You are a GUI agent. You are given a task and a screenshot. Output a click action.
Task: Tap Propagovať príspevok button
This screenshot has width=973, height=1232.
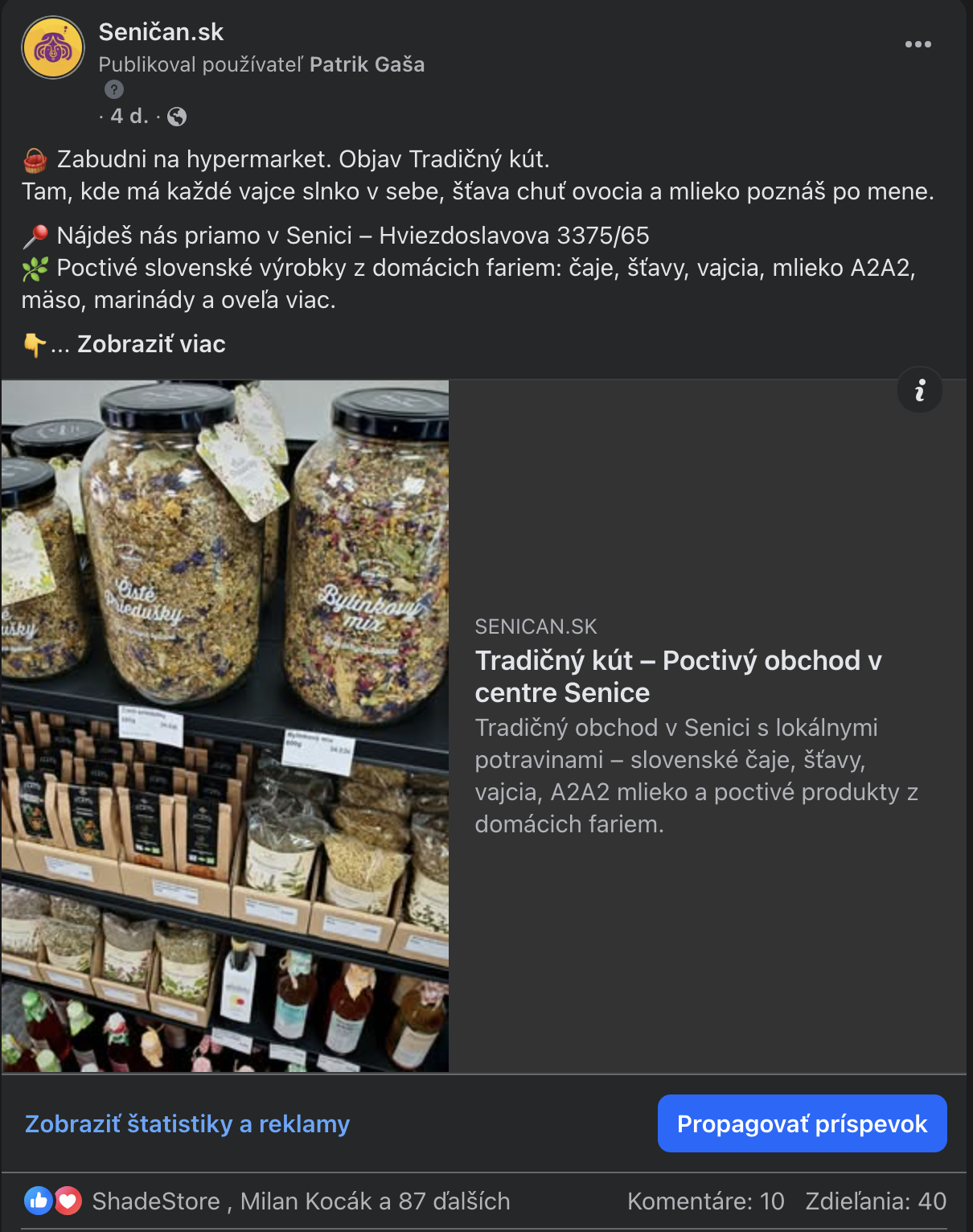point(802,1123)
